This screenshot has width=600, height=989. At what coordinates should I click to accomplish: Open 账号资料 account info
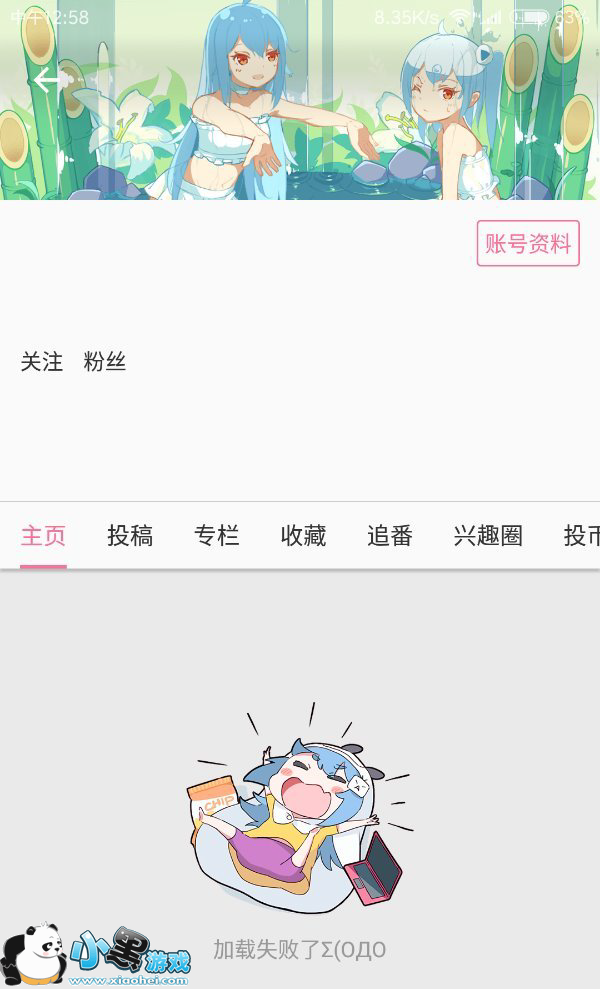pos(528,243)
